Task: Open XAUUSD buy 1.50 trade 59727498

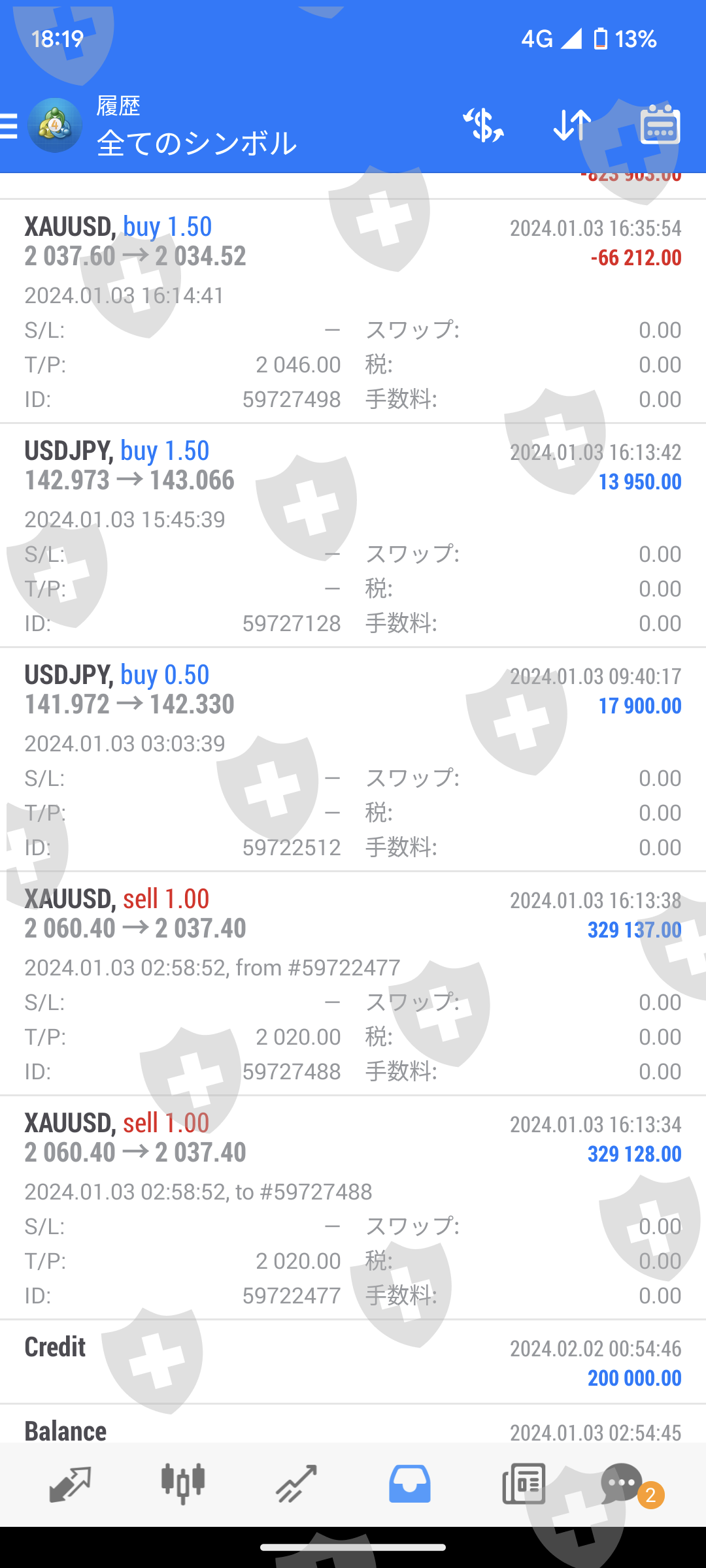Action: tap(353, 312)
